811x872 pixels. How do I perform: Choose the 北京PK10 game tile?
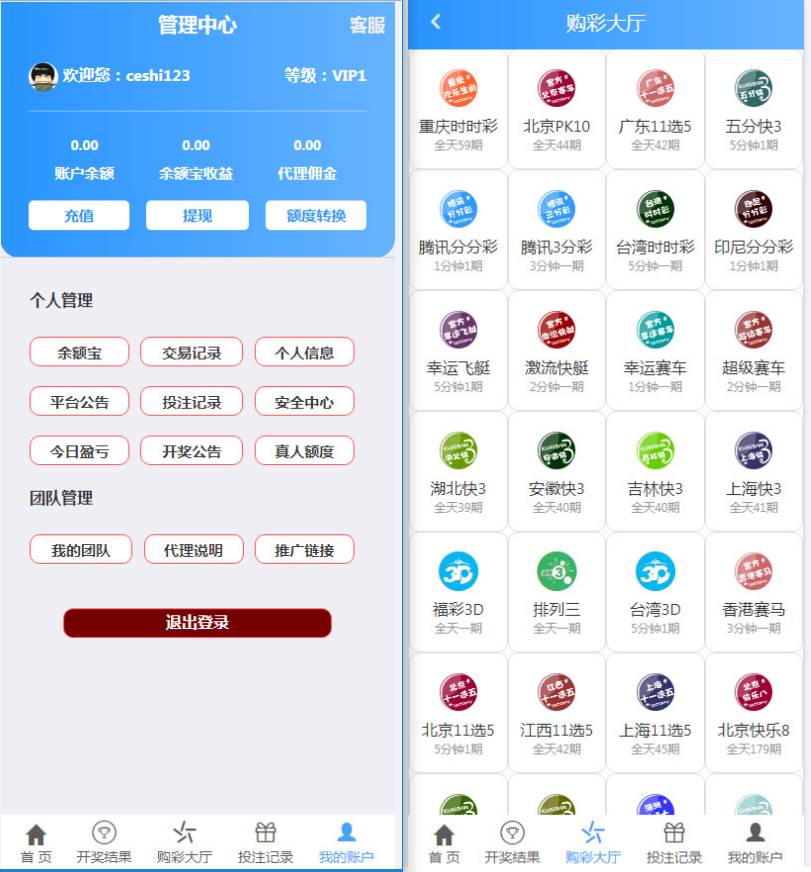[556, 107]
